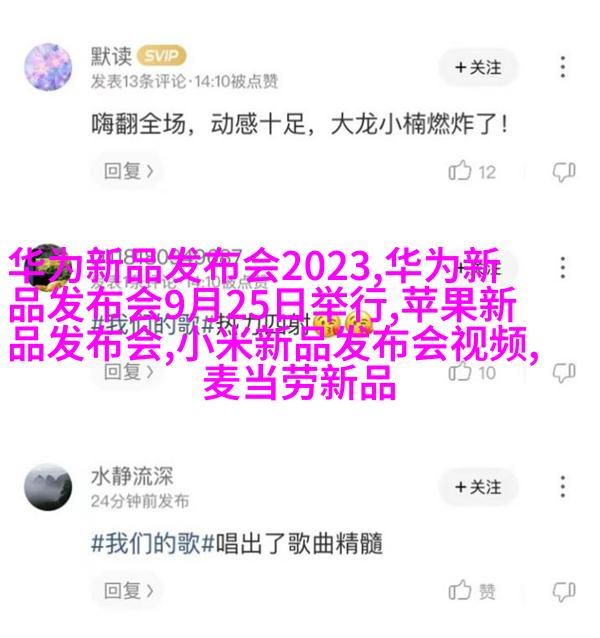The height and width of the screenshot is (638, 600).
Task: Dislike 默读's comment
Action: (564, 171)
